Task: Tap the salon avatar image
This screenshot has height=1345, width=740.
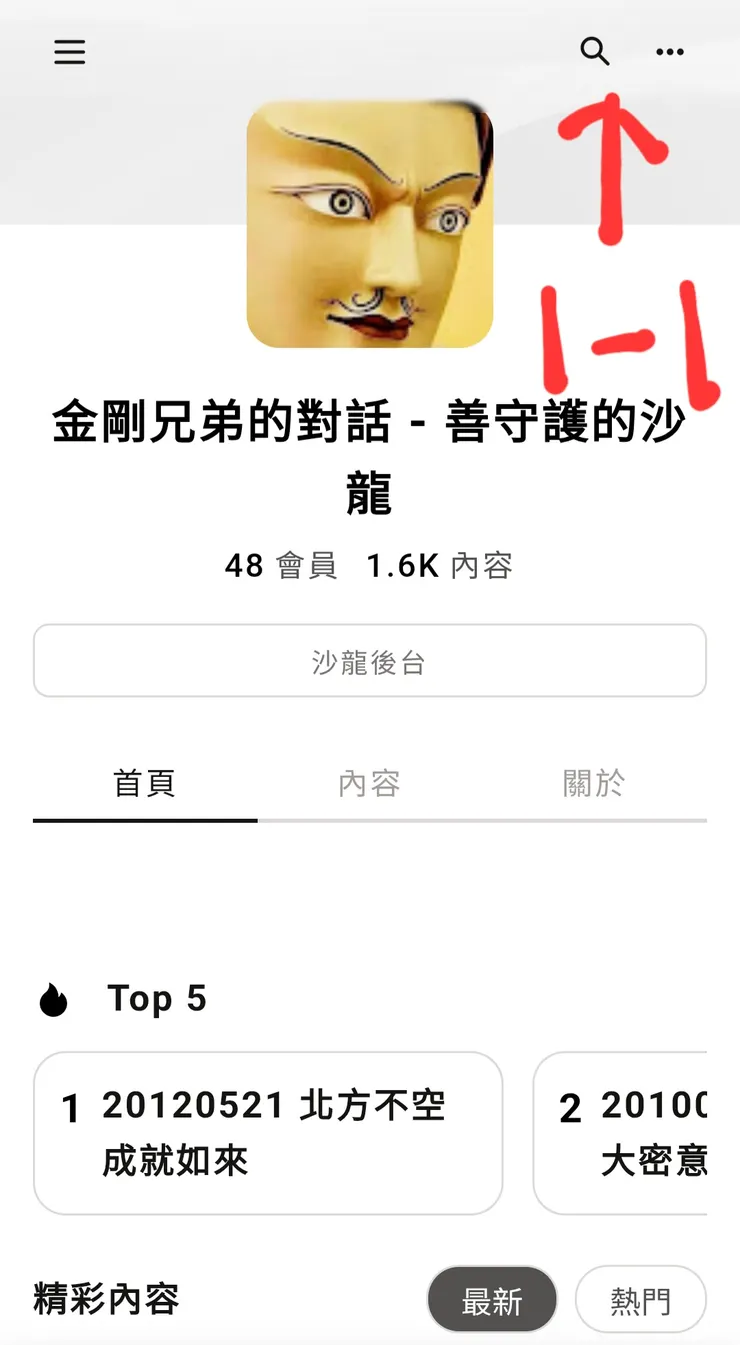Action: click(369, 227)
